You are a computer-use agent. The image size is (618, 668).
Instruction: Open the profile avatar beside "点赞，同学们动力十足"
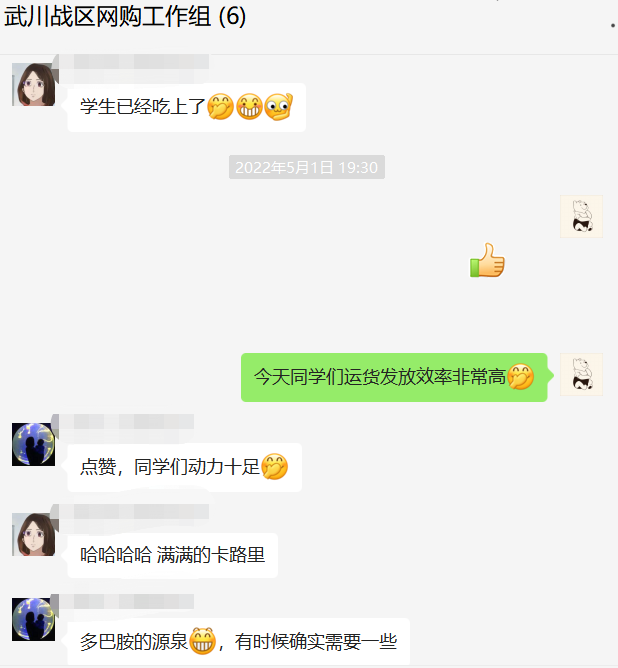click(x=33, y=444)
